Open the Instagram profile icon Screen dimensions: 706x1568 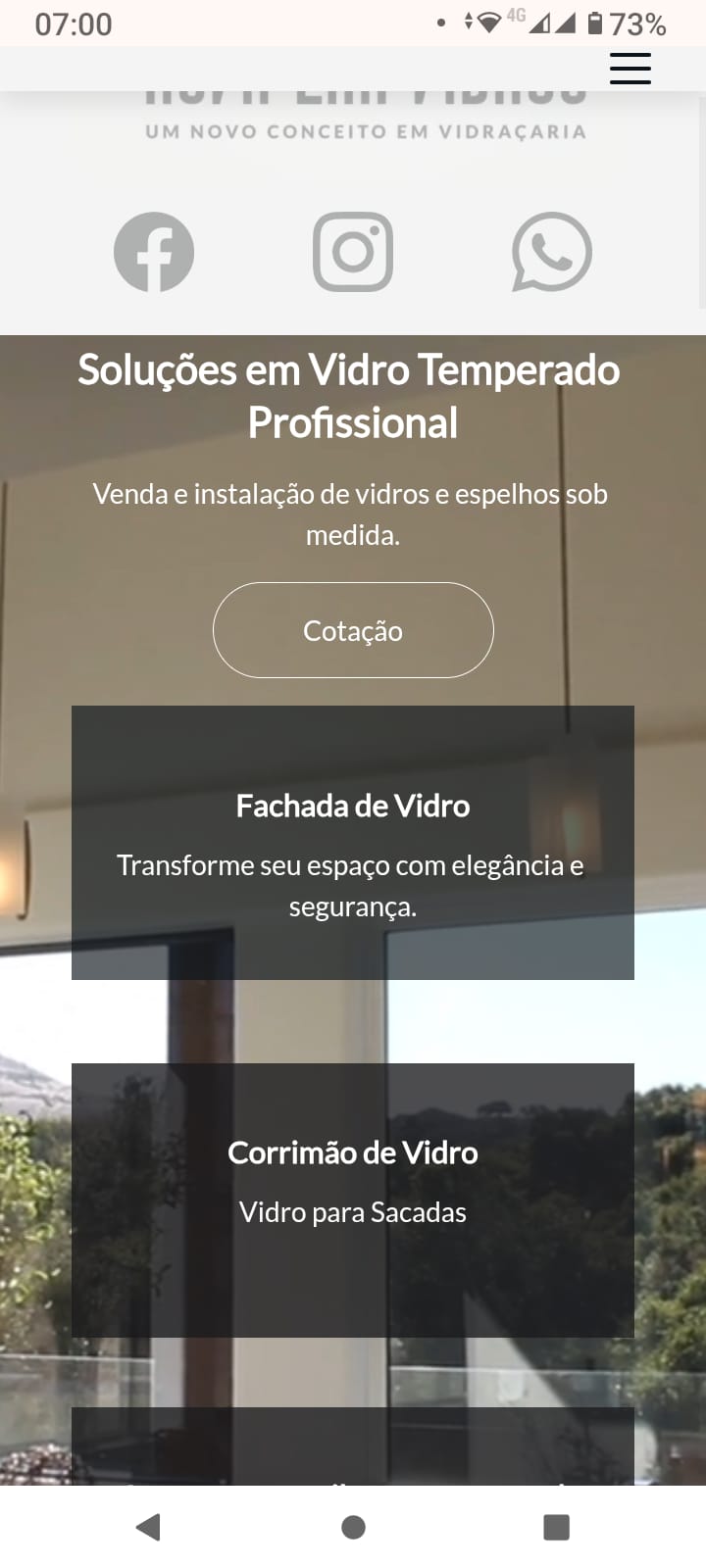[353, 252]
